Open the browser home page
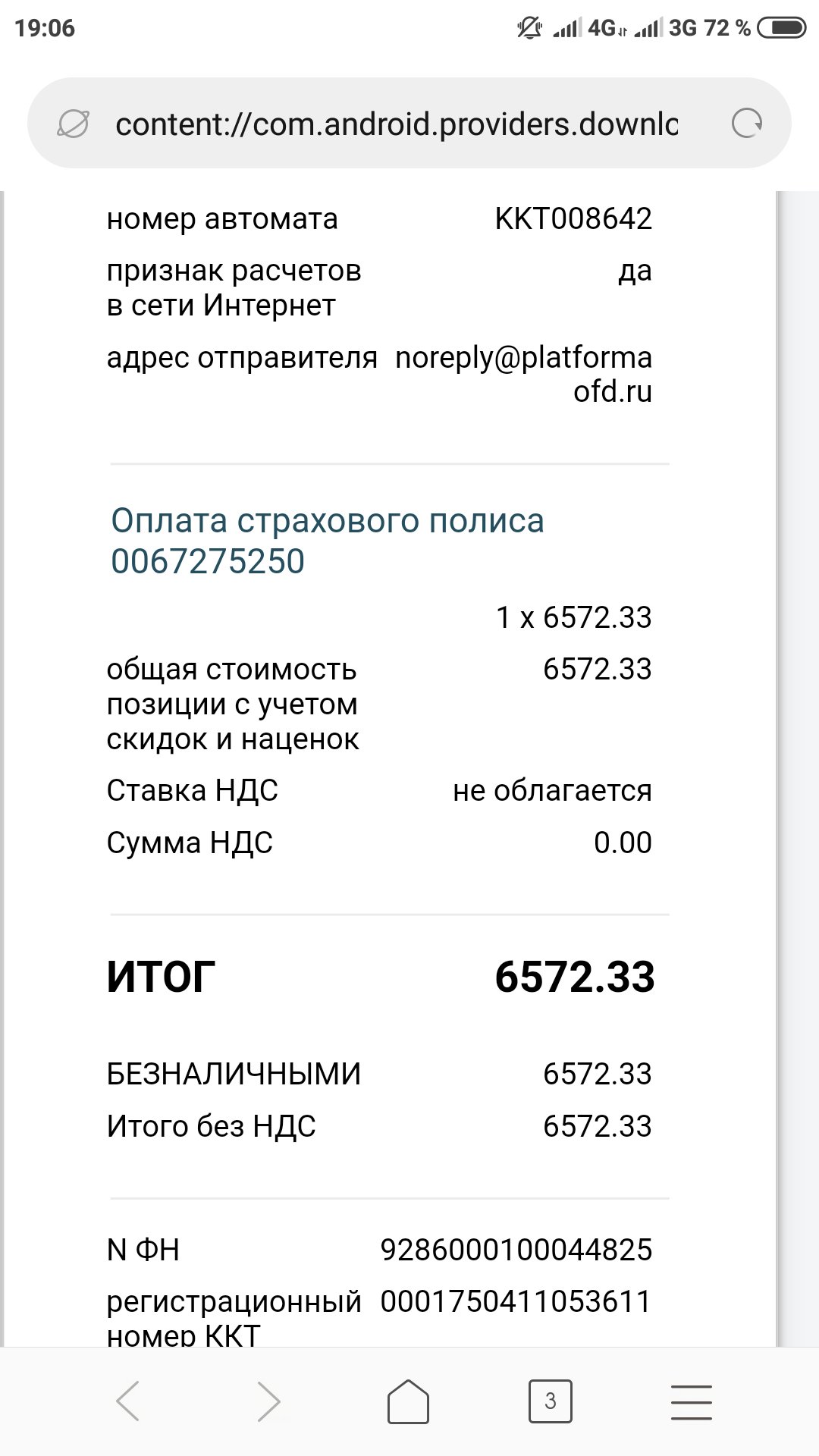This screenshot has width=819, height=1456. coord(409,1401)
